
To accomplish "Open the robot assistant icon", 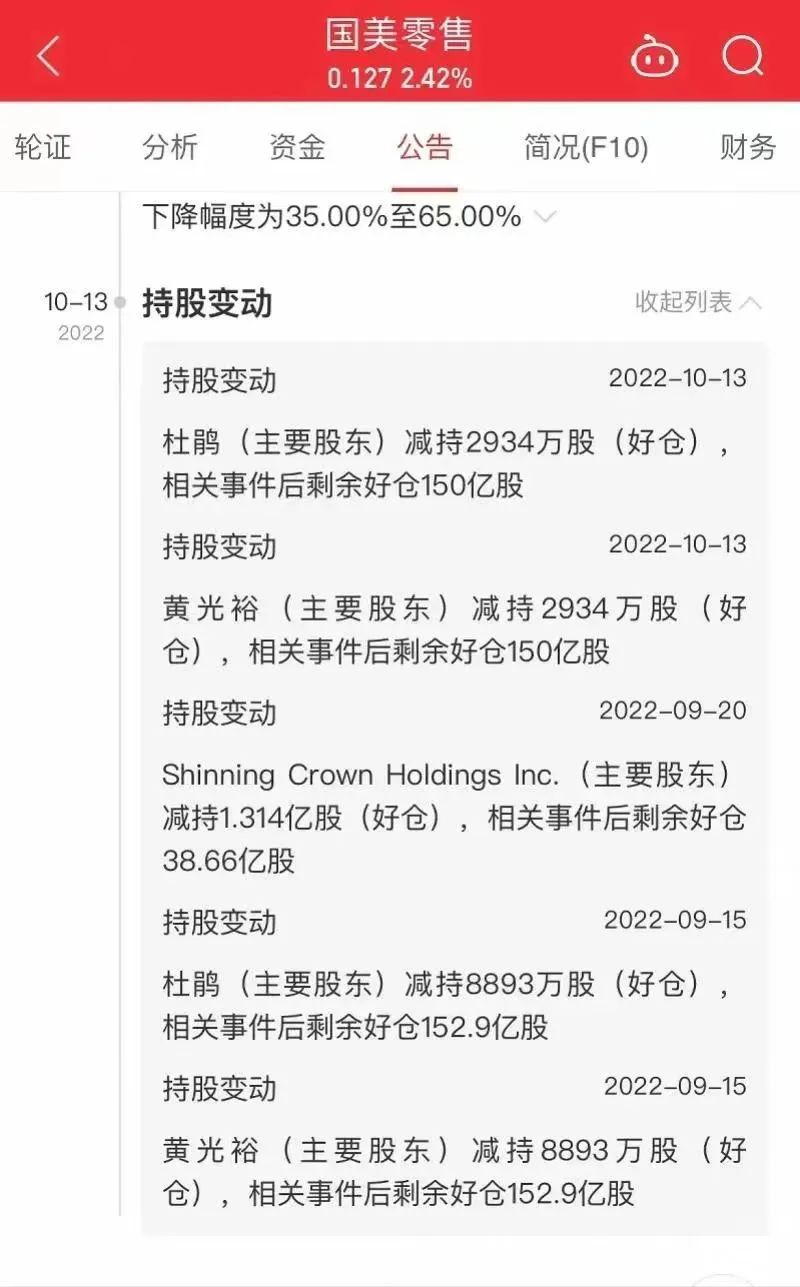I will tap(654, 58).
